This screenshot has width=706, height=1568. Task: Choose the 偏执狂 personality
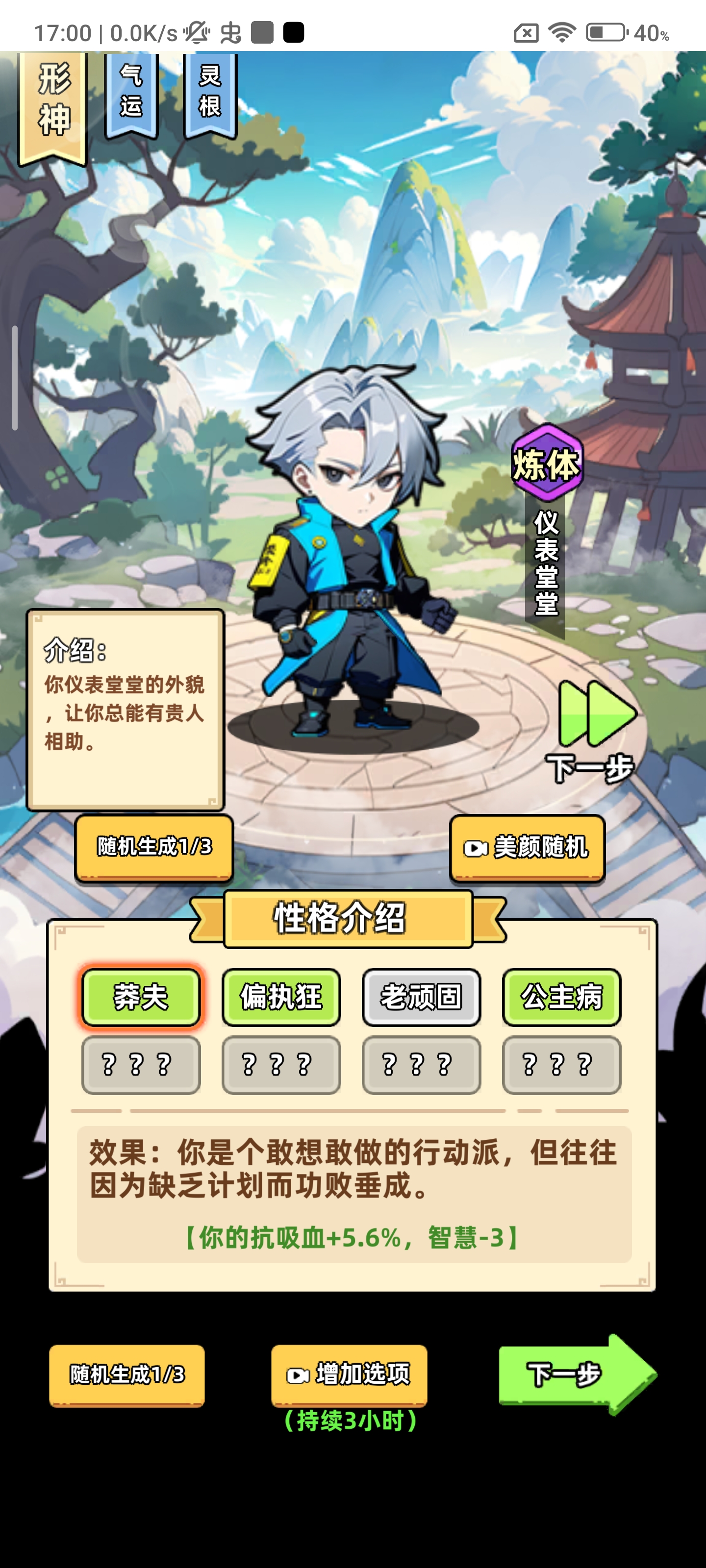[x=281, y=997]
